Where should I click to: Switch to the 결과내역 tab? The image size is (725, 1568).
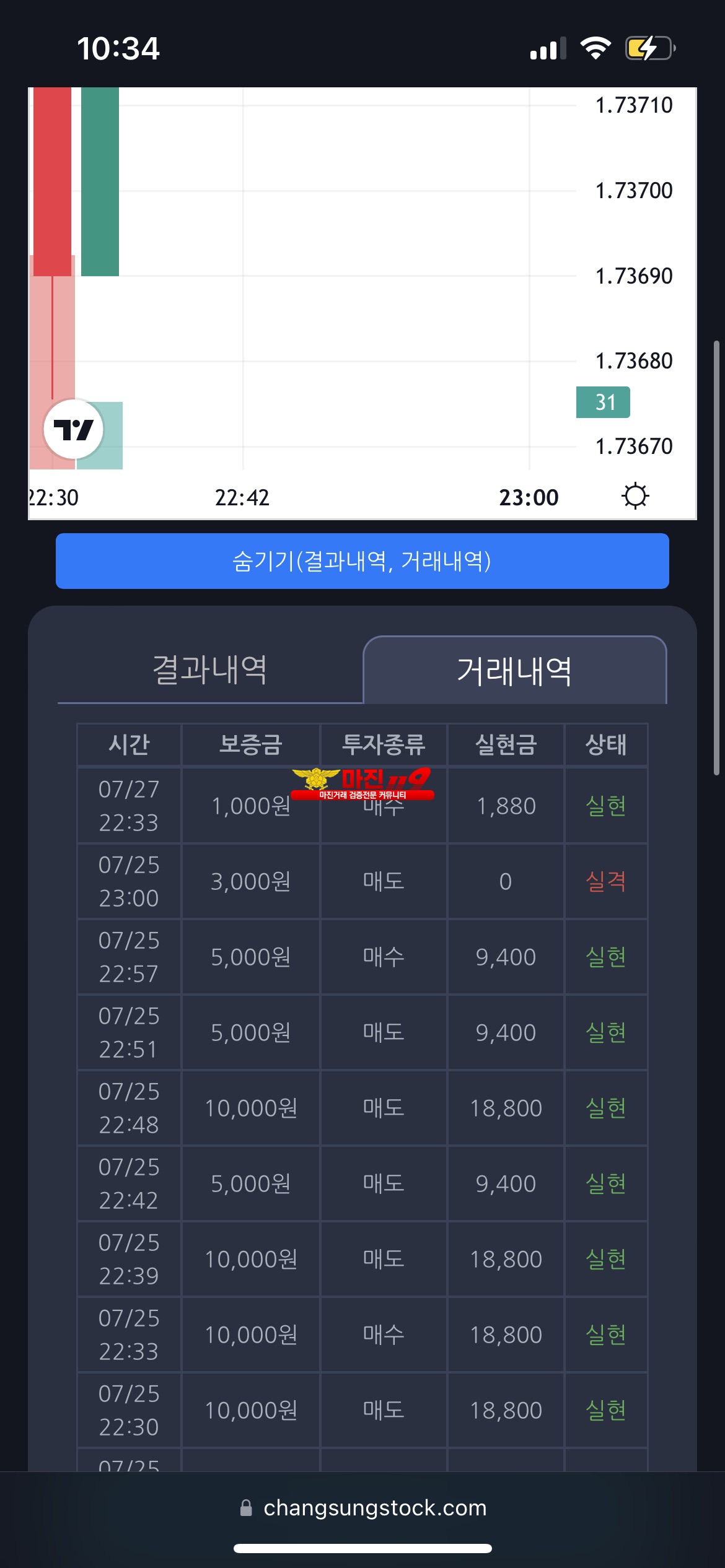coord(210,670)
